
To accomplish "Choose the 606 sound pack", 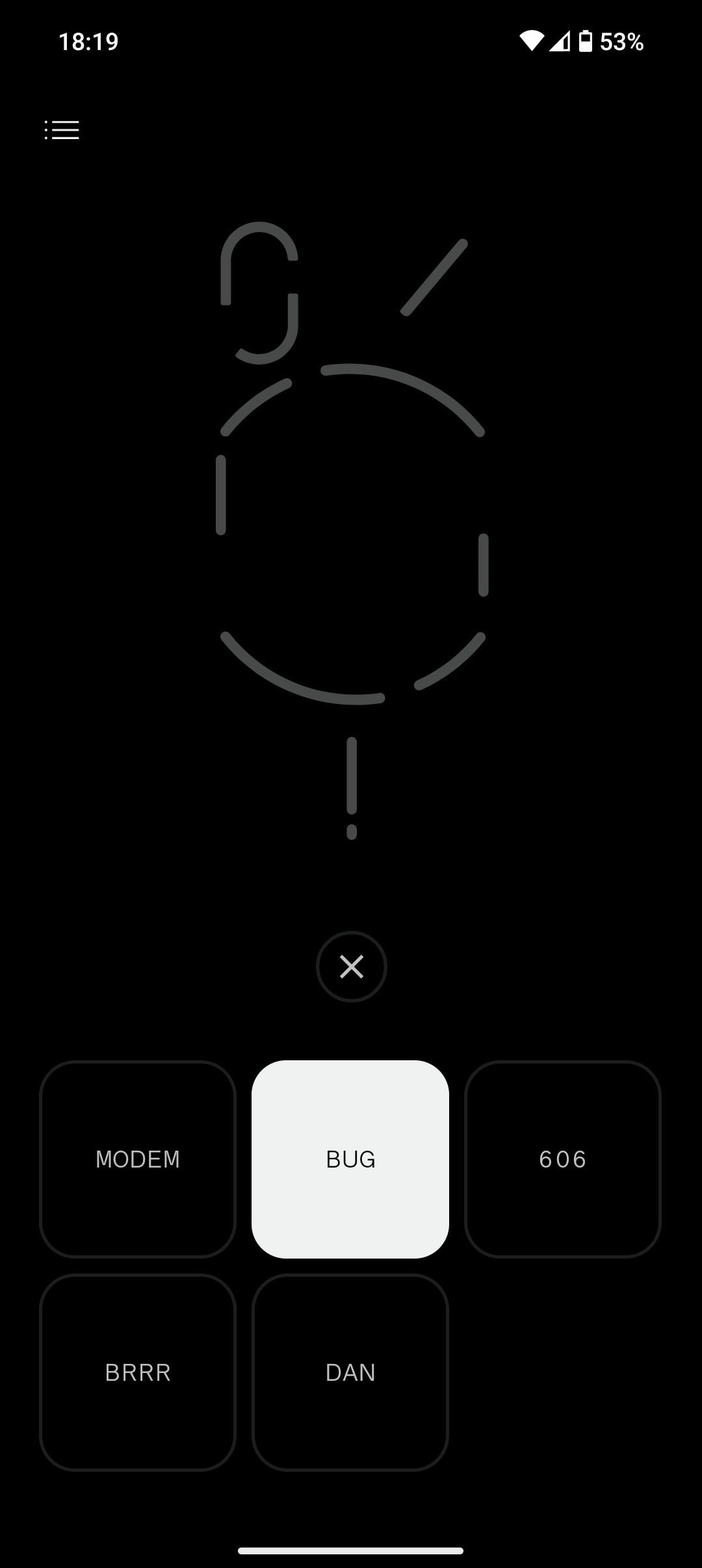I will click(563, 1159).
